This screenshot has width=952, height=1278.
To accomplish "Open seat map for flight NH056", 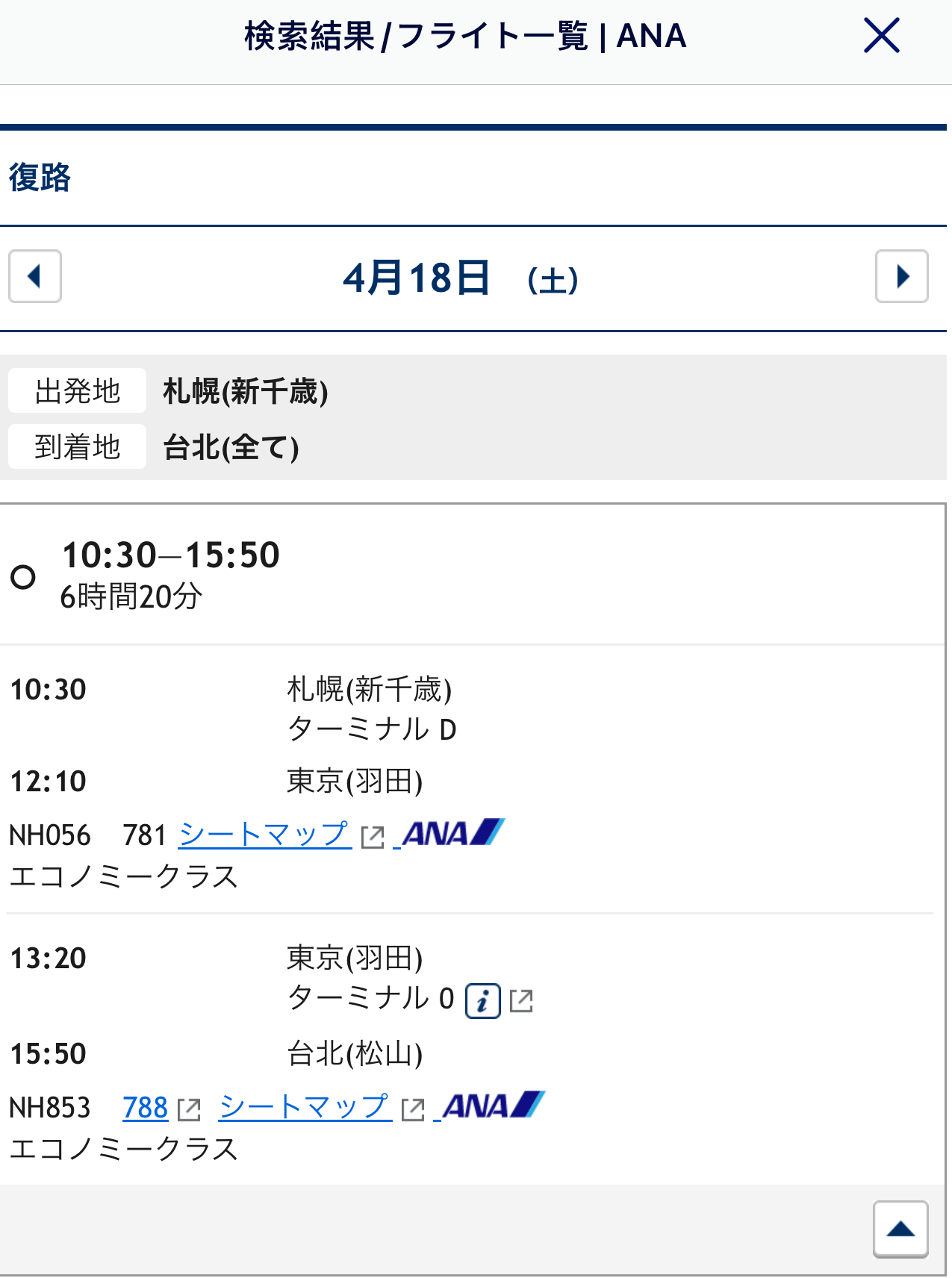I will coord(264,835).
